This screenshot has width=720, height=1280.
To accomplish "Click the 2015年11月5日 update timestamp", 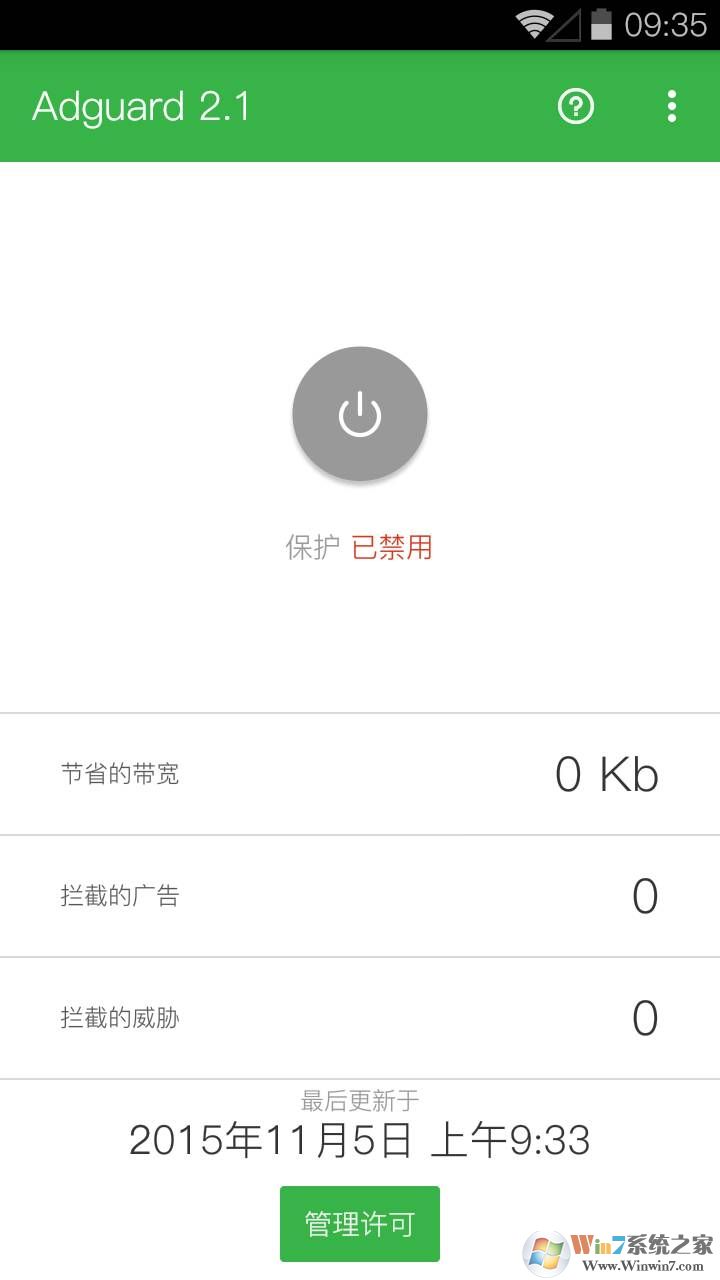I will (x=360, y=1139).
